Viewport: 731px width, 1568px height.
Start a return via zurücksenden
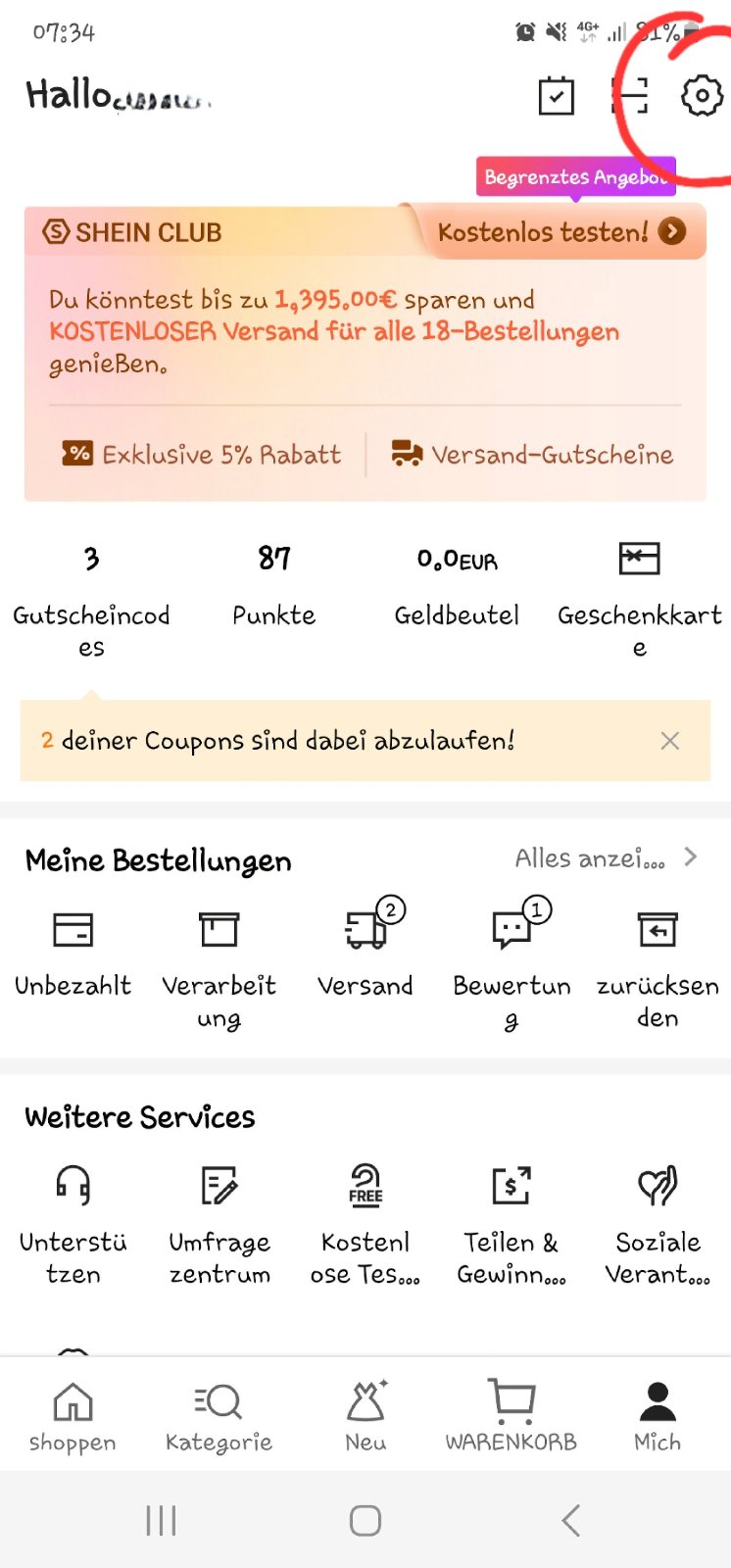[x=658, y=965]
